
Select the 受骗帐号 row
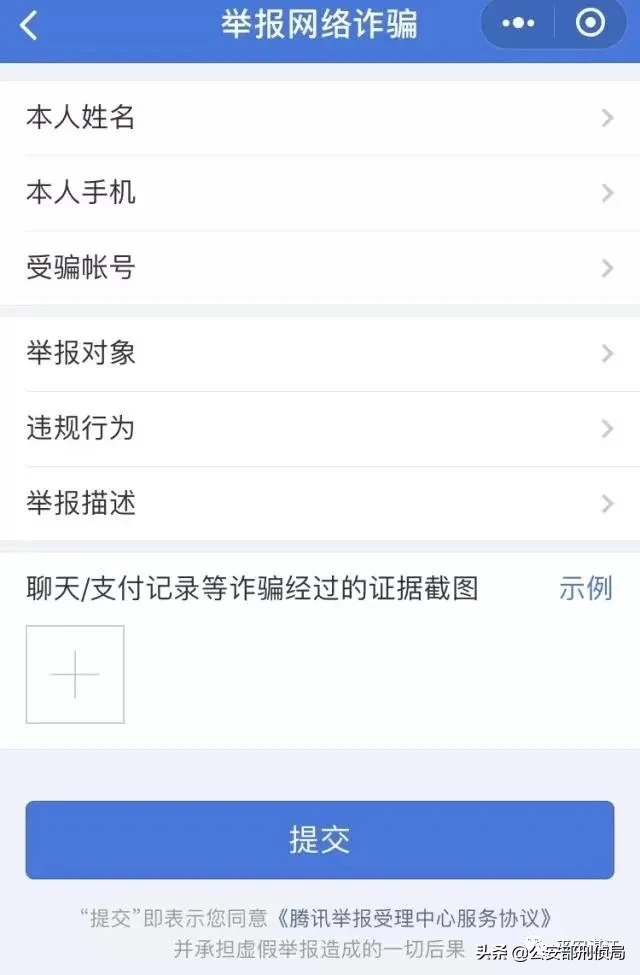click(x=320, y=268)
